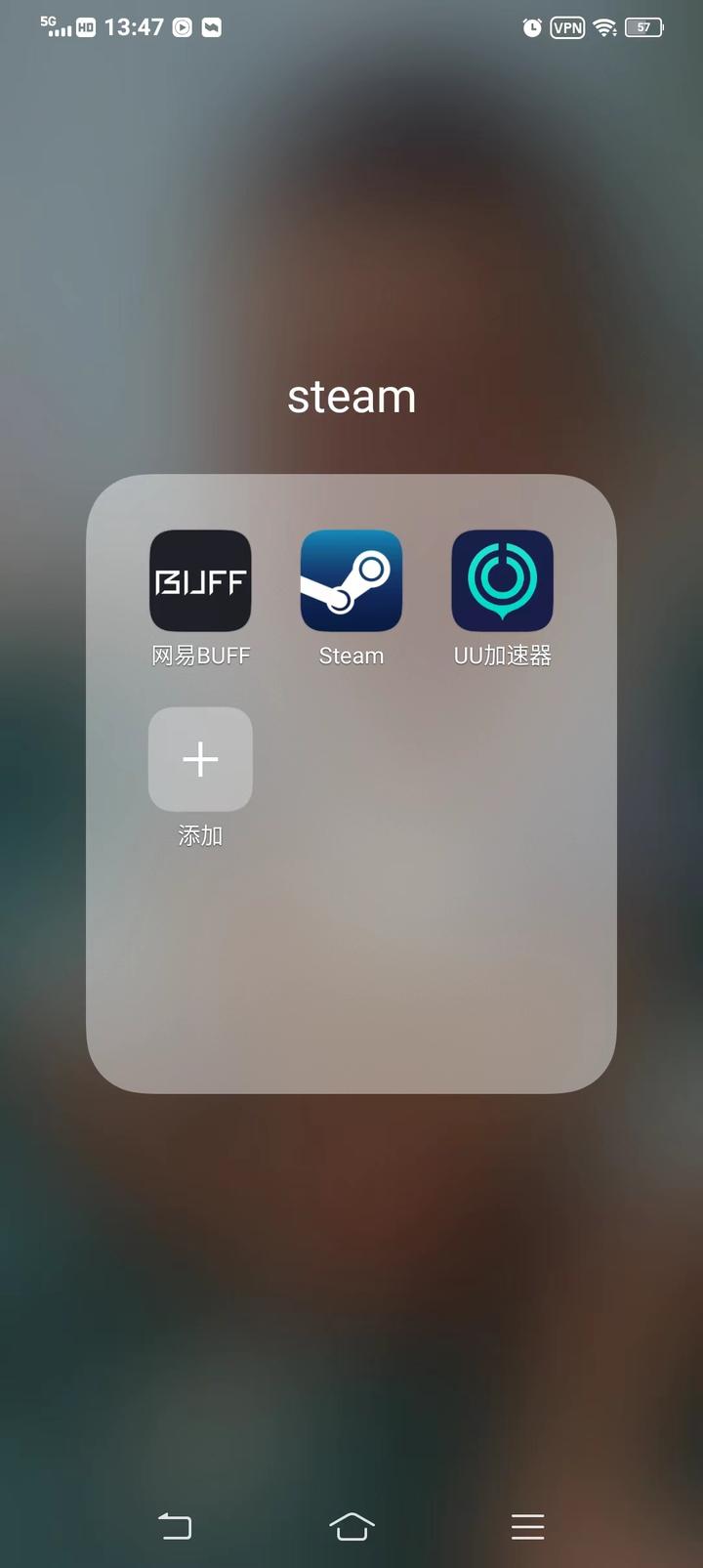This screenshot has width=703, height=1568.
Task: Tap the UU加速器 label under its icon
Action: (x=502, y=657)
